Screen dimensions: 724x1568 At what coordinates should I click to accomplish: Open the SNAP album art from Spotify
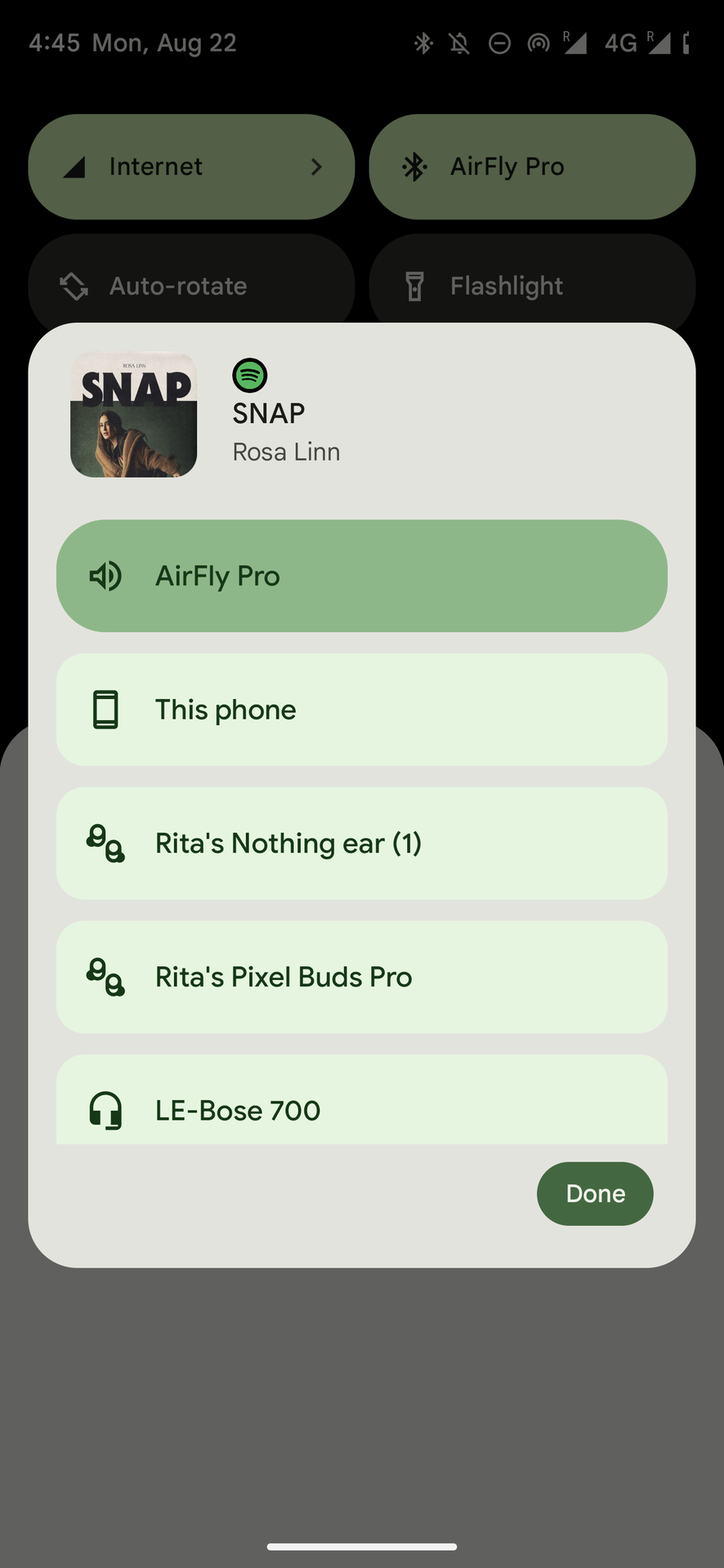coord(134,415)
